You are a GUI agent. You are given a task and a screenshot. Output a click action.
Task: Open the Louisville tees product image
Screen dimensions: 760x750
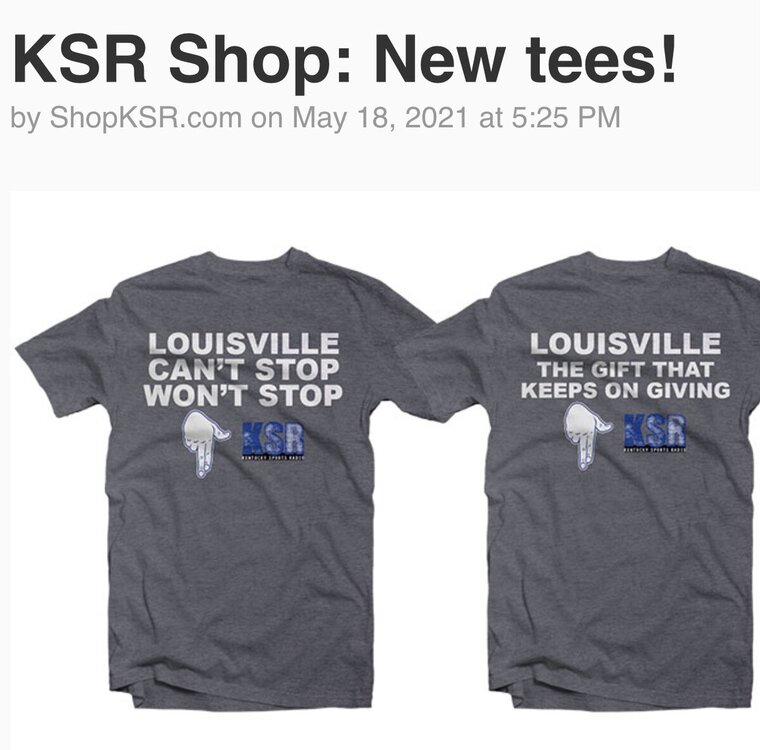[385, 470]
